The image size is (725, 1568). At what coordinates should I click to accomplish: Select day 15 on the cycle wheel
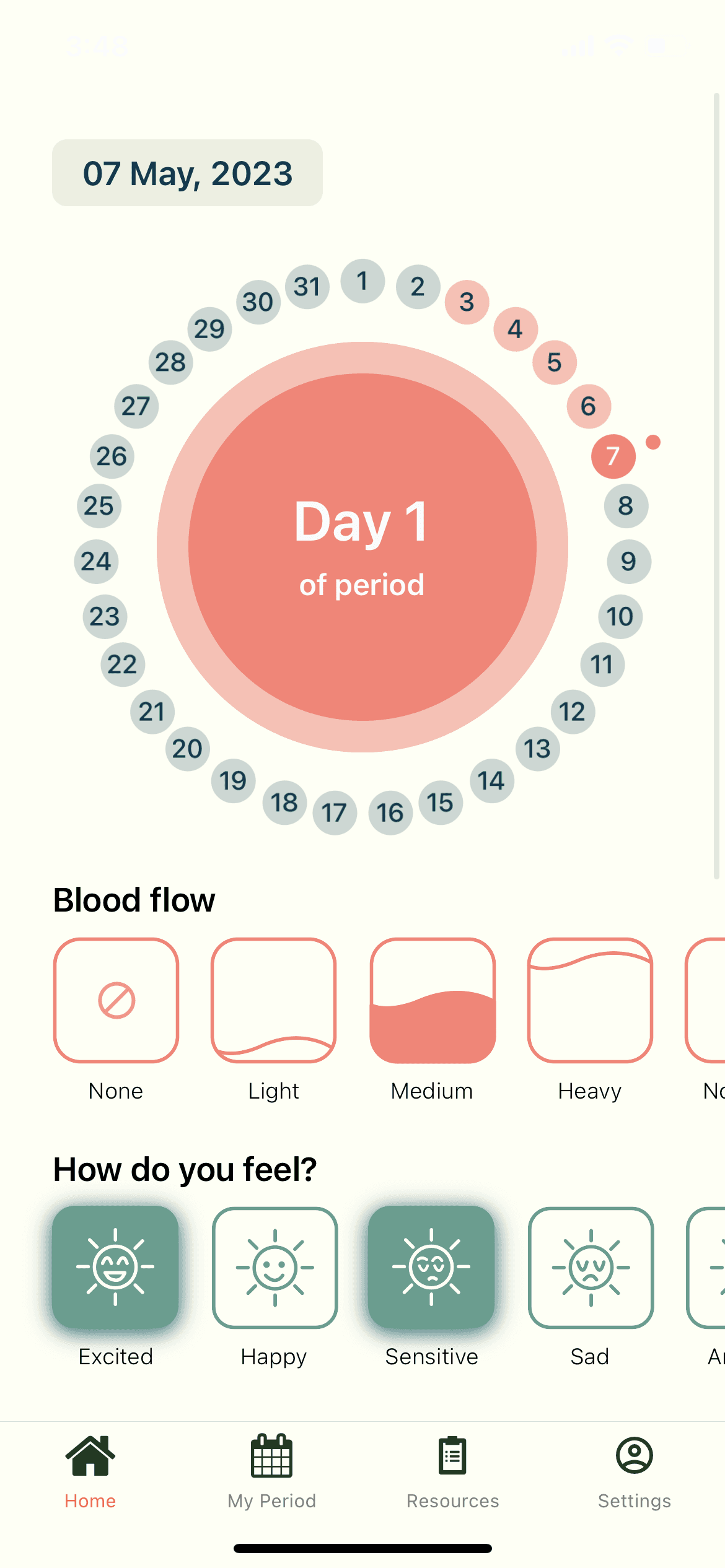[x=441, y=803]
